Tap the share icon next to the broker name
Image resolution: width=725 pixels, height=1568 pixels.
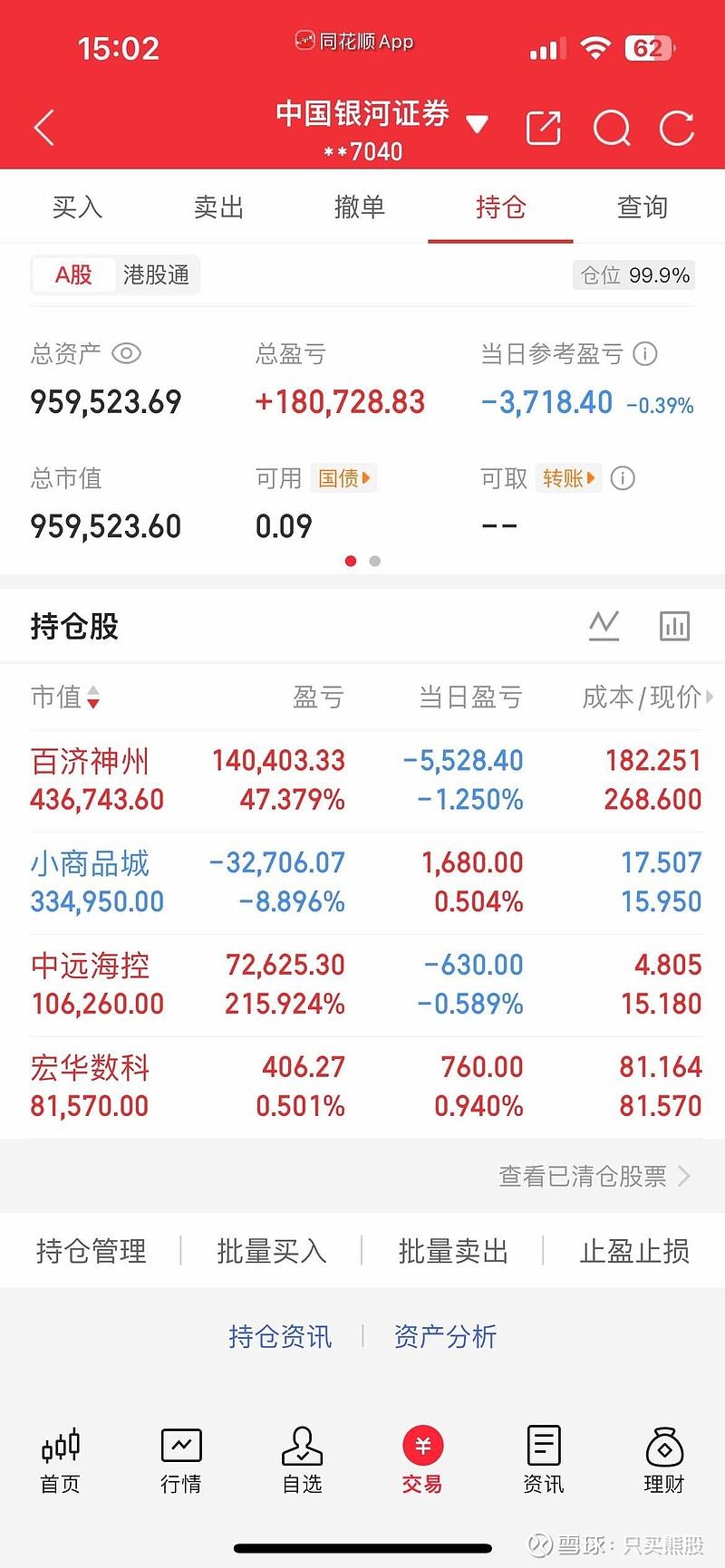coord(543,128)
